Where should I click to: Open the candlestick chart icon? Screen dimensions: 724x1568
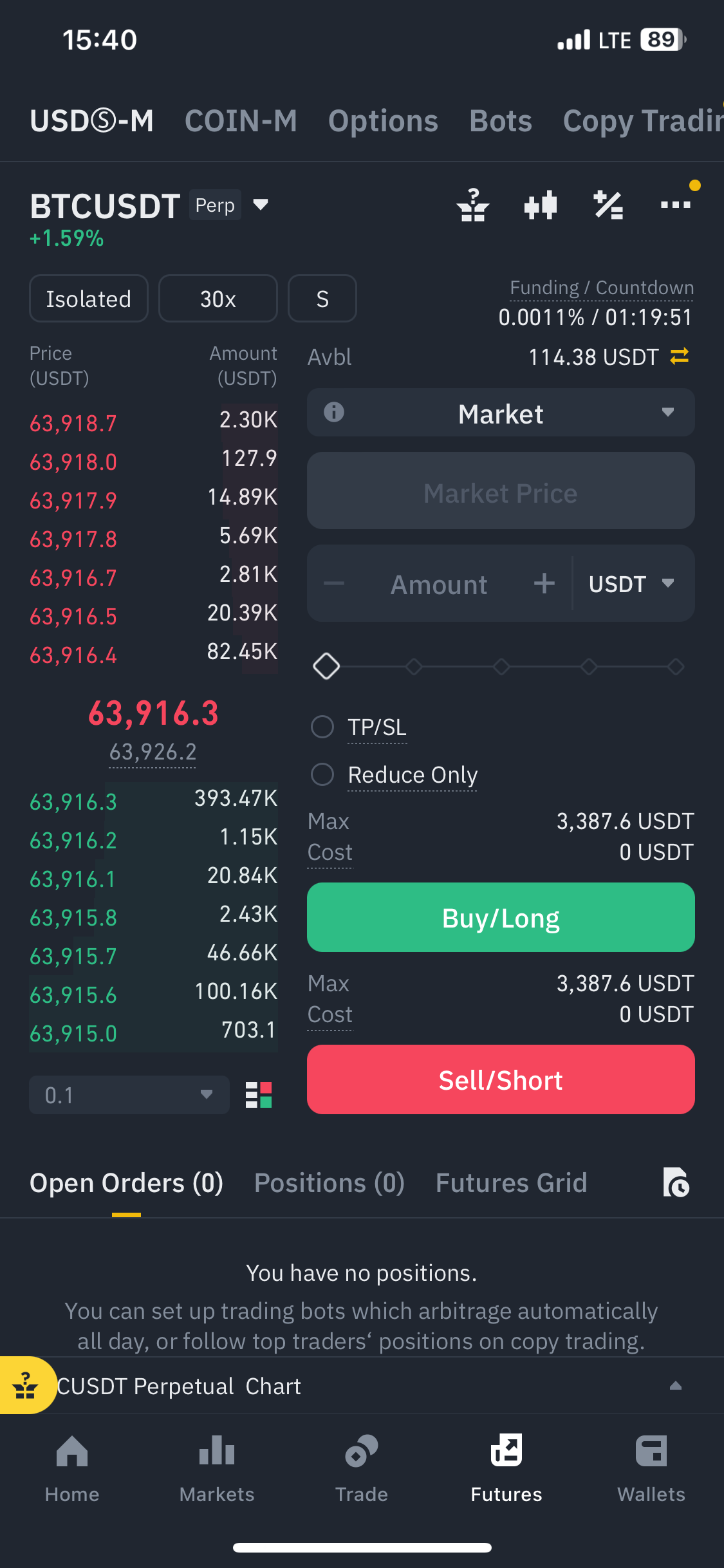[x=541, y=205]
